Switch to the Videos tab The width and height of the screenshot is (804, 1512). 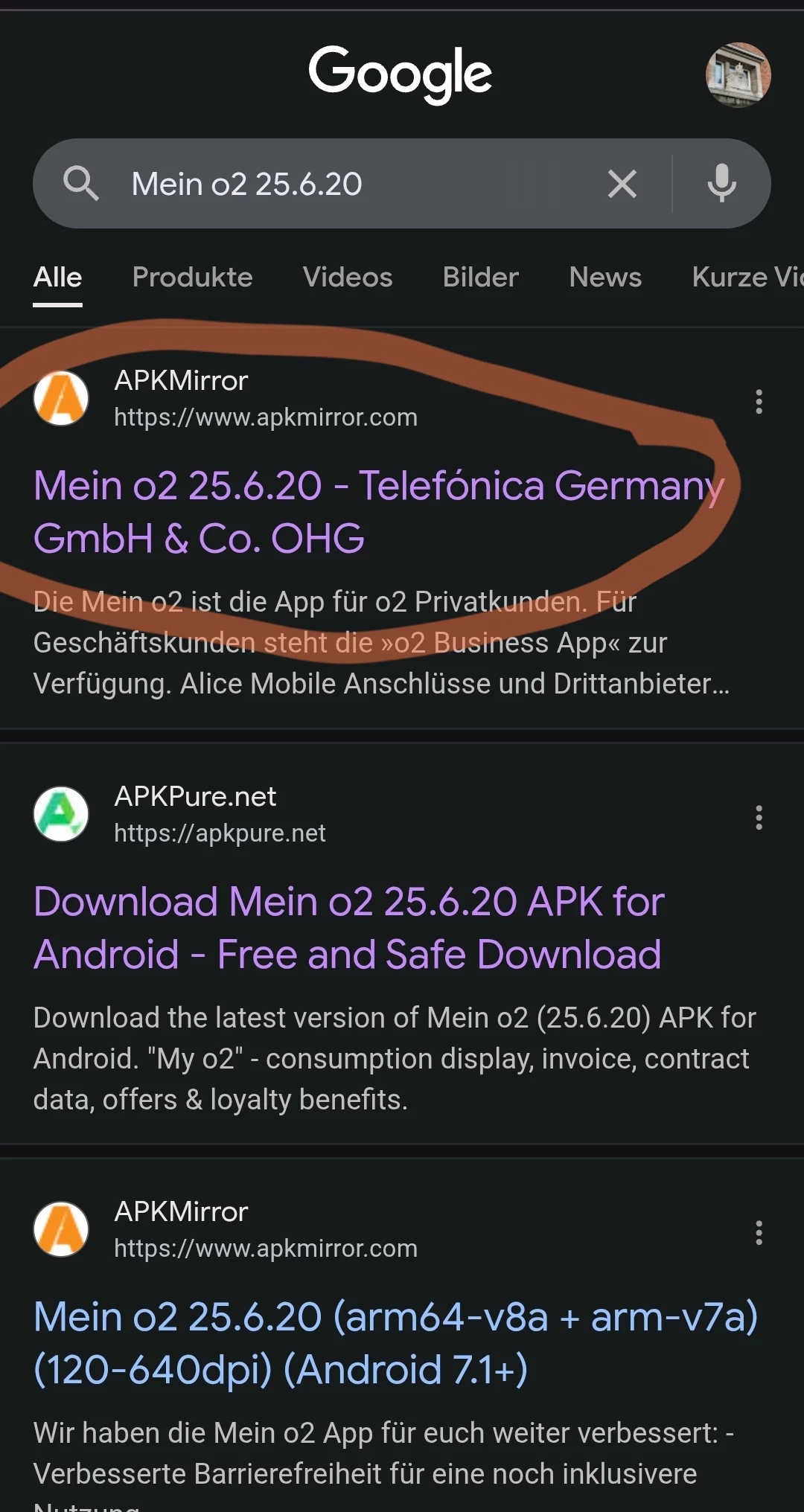click(348, 278)
